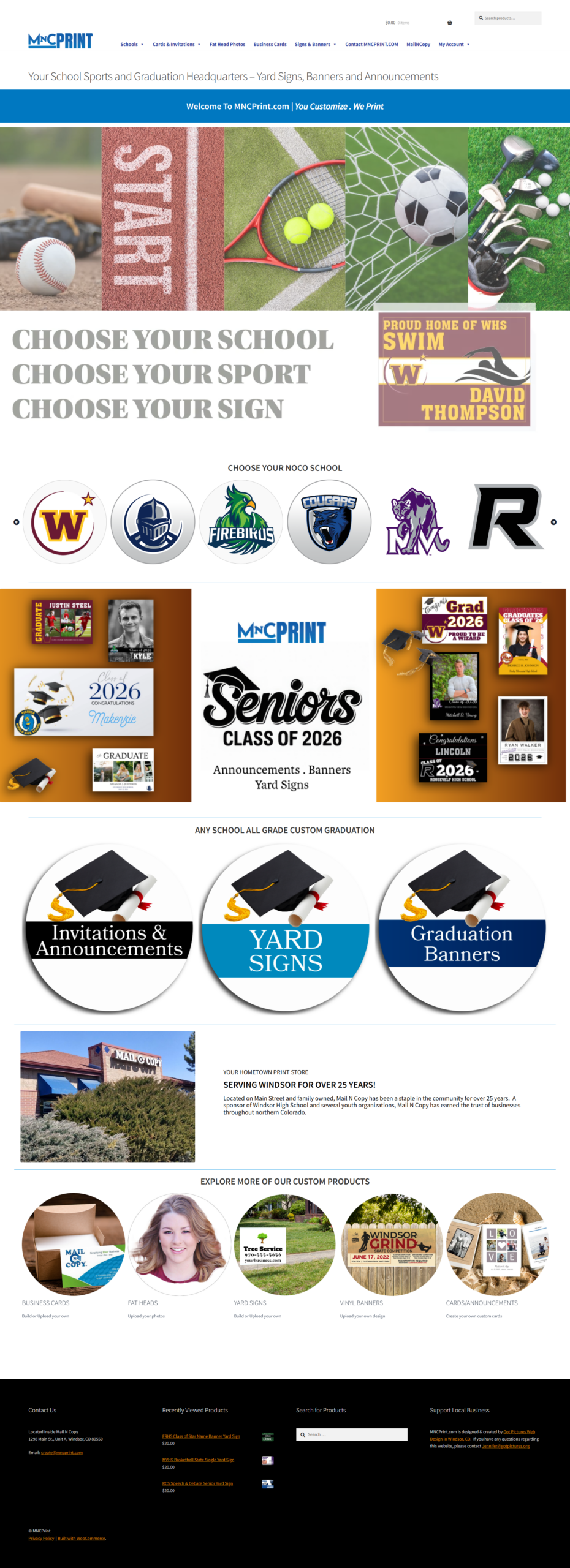Show next schools in the carousel
570x1568 pixels.
pos(553,522)
